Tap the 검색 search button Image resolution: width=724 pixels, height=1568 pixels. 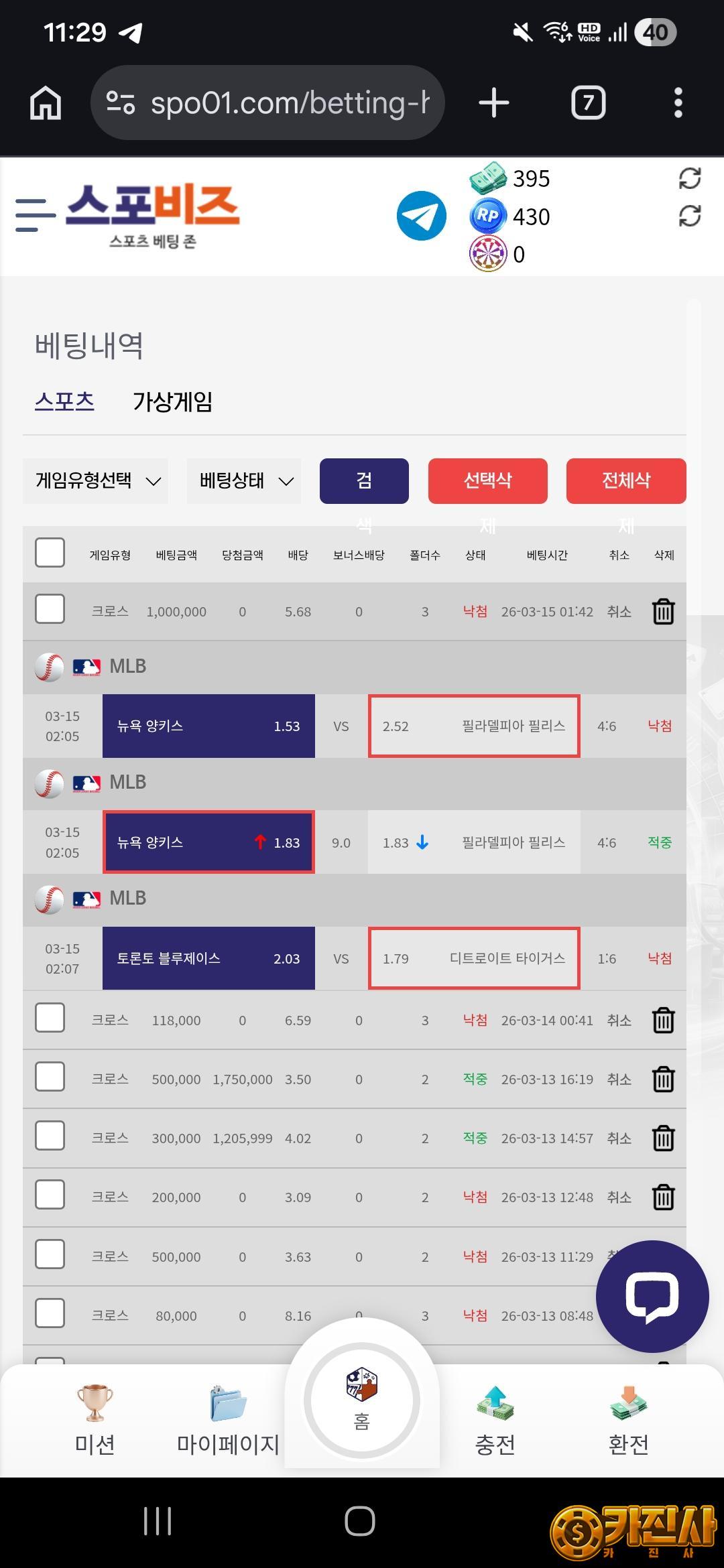click(x=364, y=480)
